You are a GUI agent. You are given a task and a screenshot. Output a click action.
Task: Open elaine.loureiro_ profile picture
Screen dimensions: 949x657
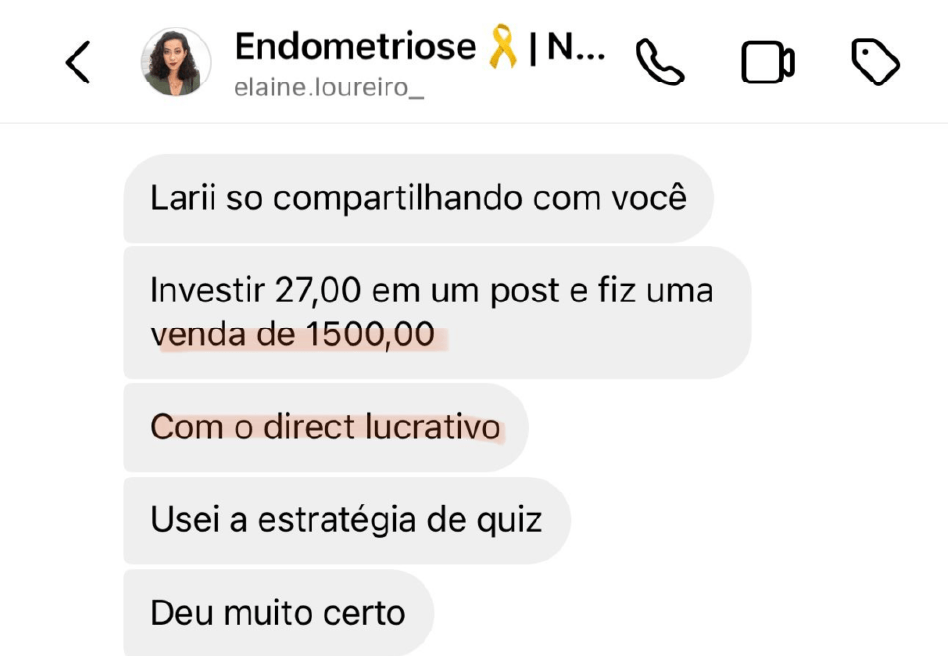[x=176, y=62]
